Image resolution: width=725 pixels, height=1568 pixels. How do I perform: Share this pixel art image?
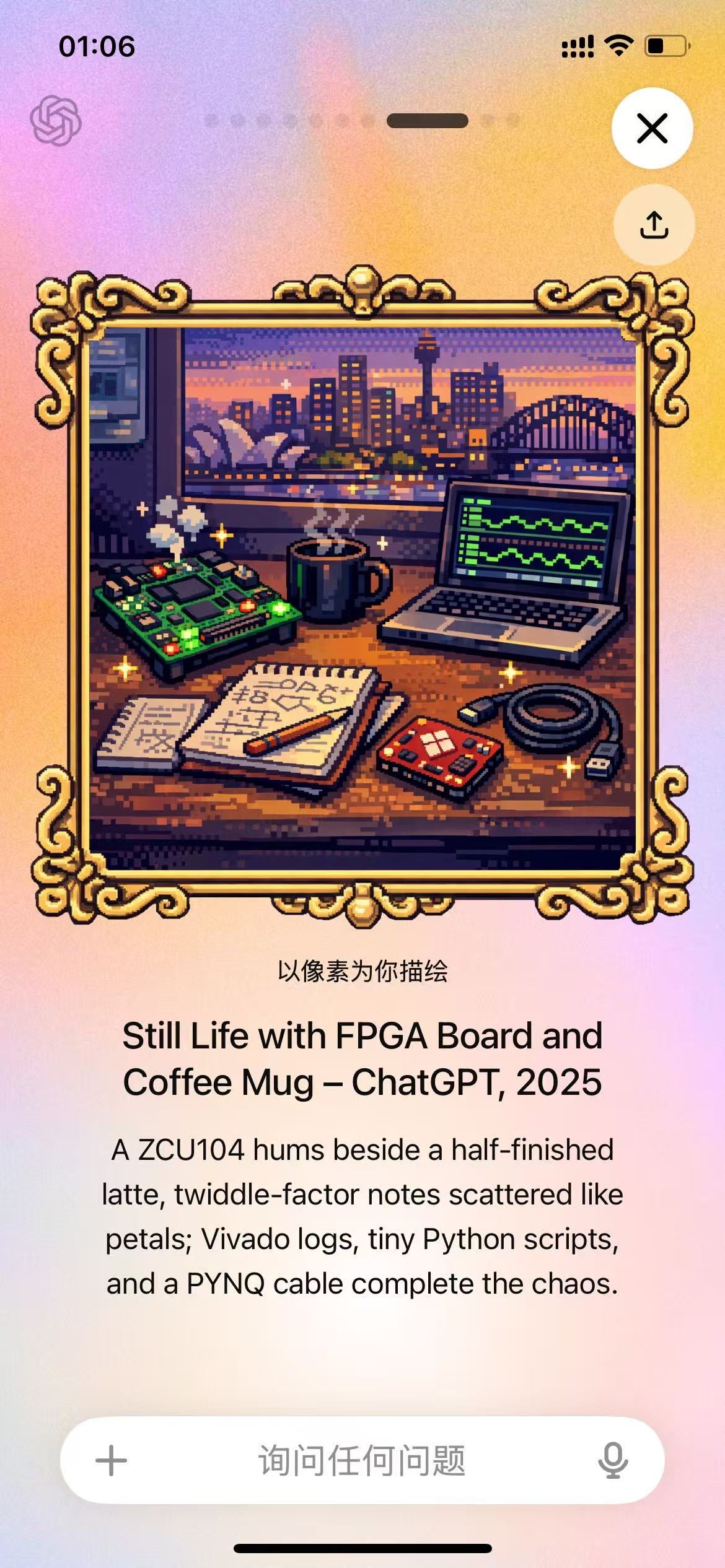654,224
